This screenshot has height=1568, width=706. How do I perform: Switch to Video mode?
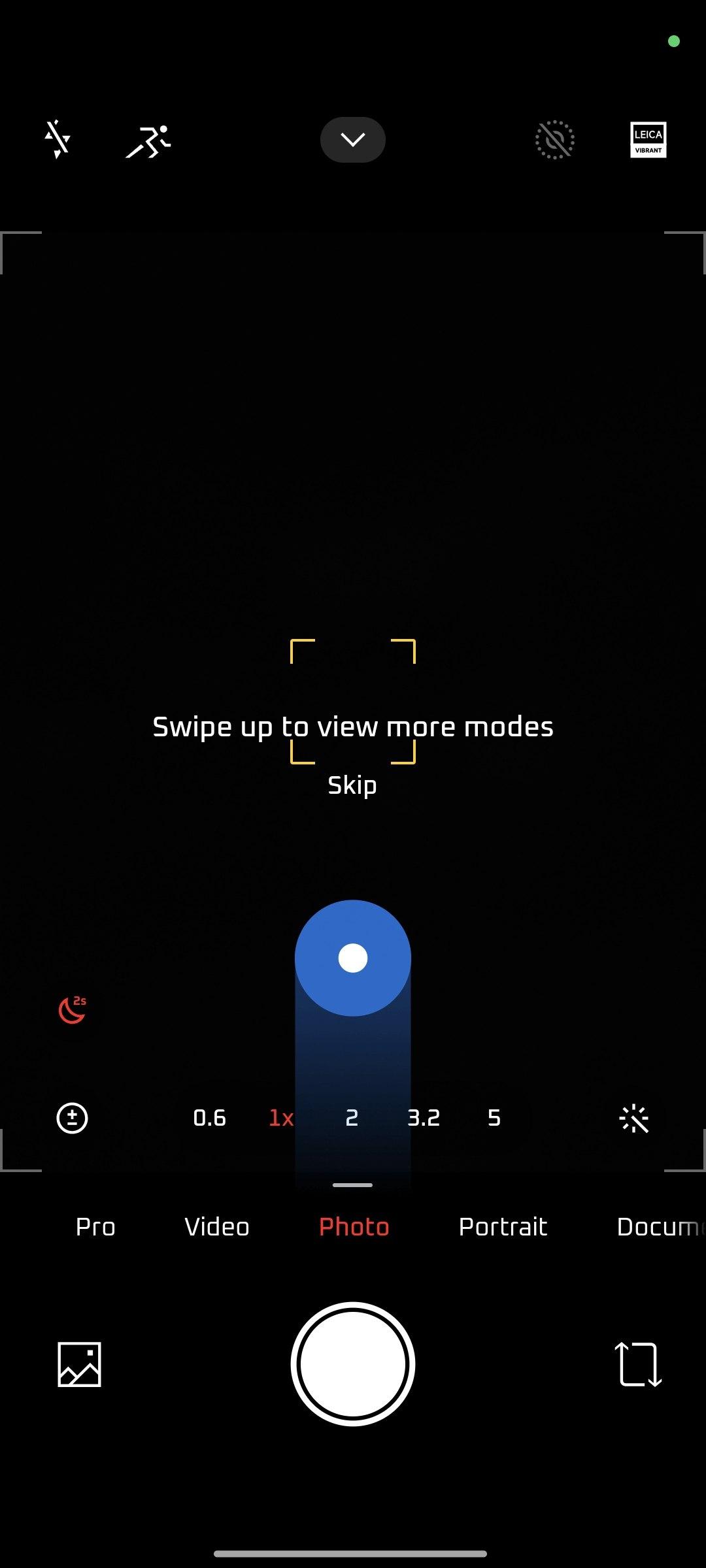(217, 1227)
